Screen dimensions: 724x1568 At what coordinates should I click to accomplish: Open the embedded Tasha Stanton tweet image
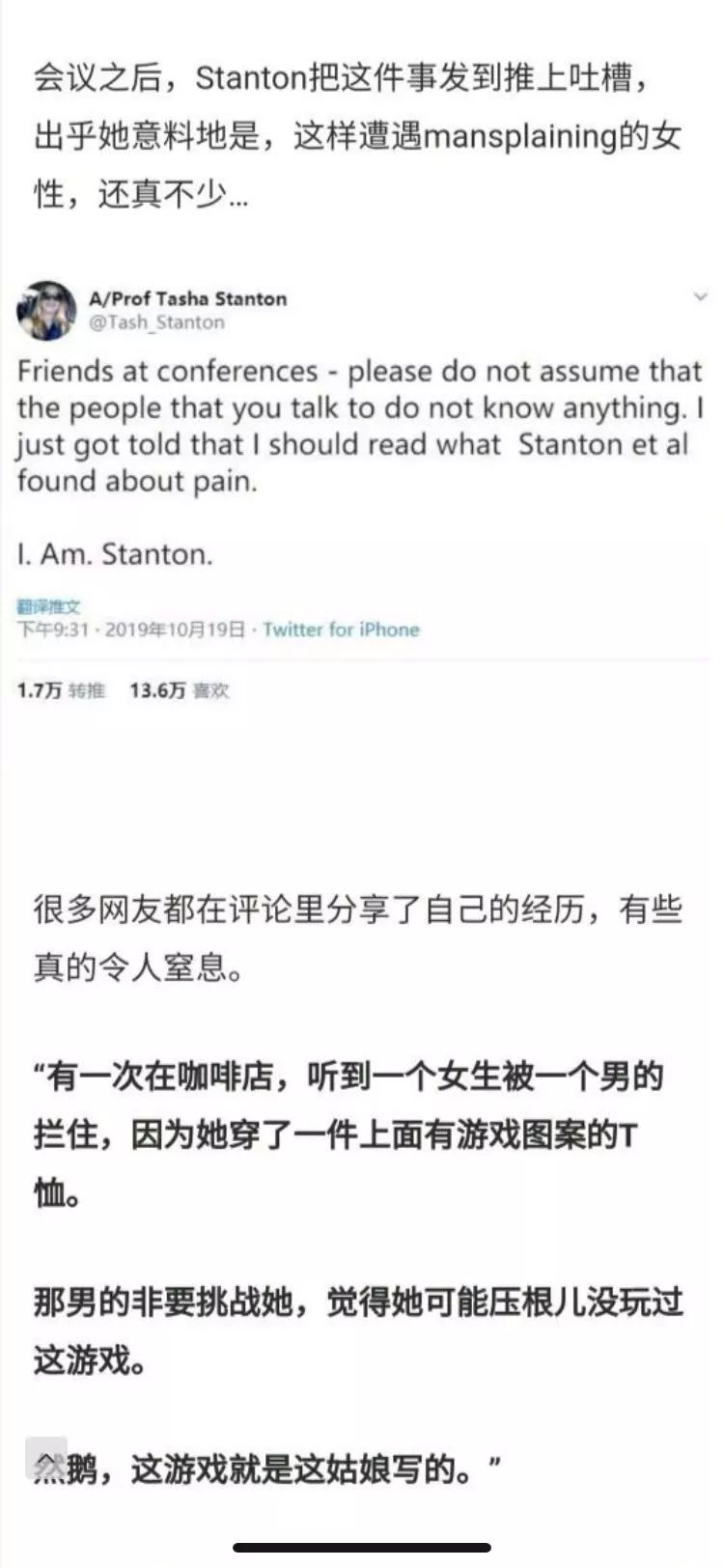362,492
